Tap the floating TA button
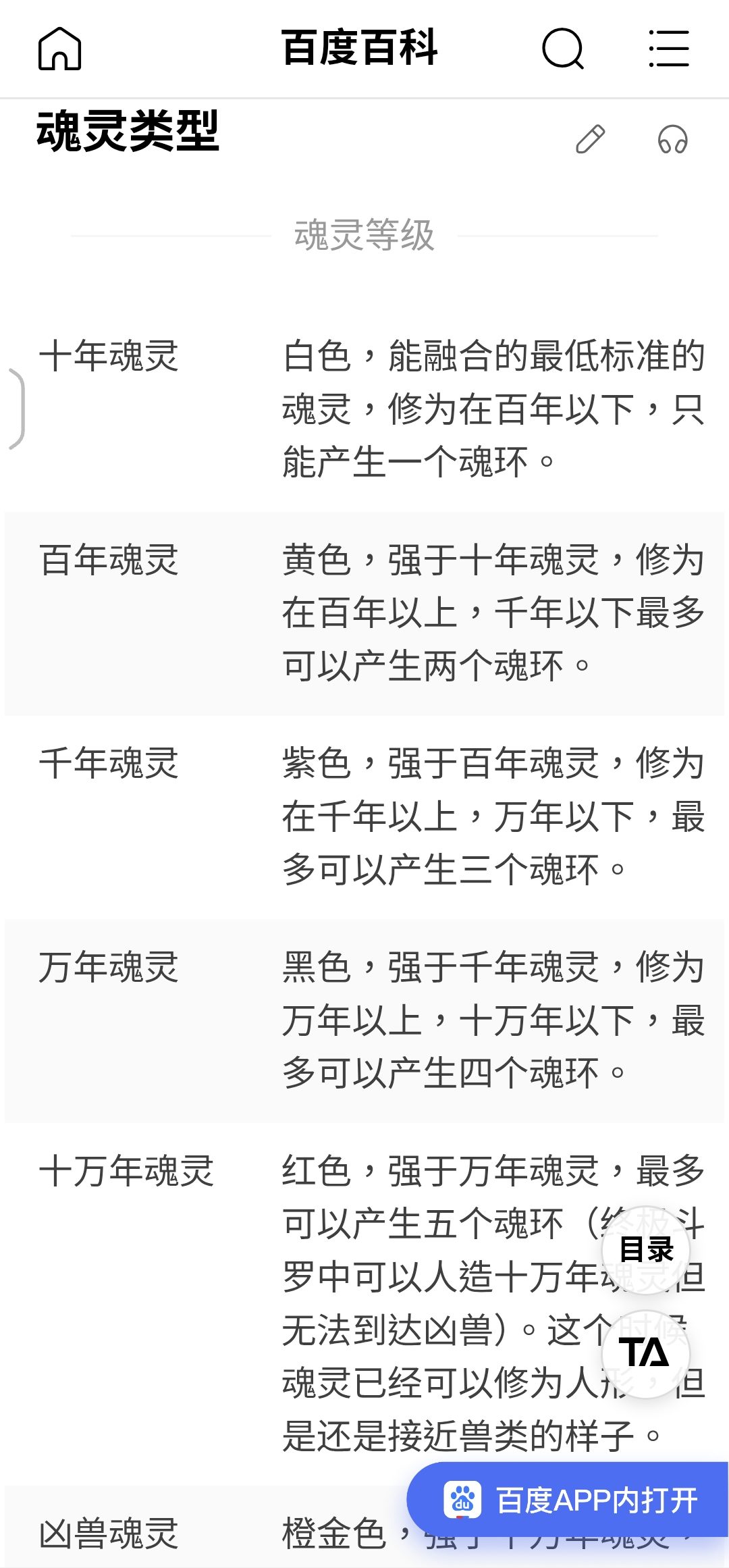This screenshot has width=729, height=1568. click(646, 1353)
